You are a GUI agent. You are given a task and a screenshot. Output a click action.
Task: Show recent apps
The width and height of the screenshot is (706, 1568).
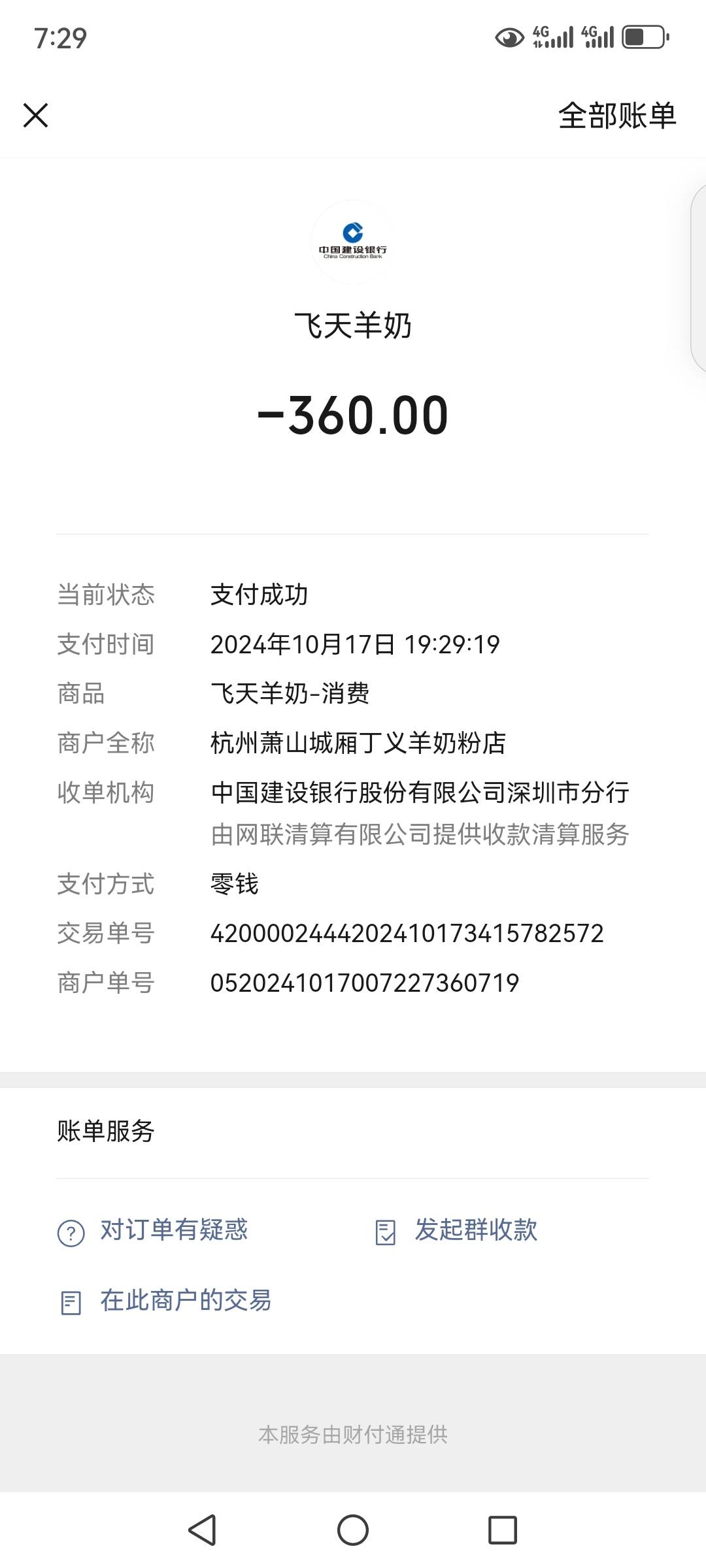coord(503,1529)
